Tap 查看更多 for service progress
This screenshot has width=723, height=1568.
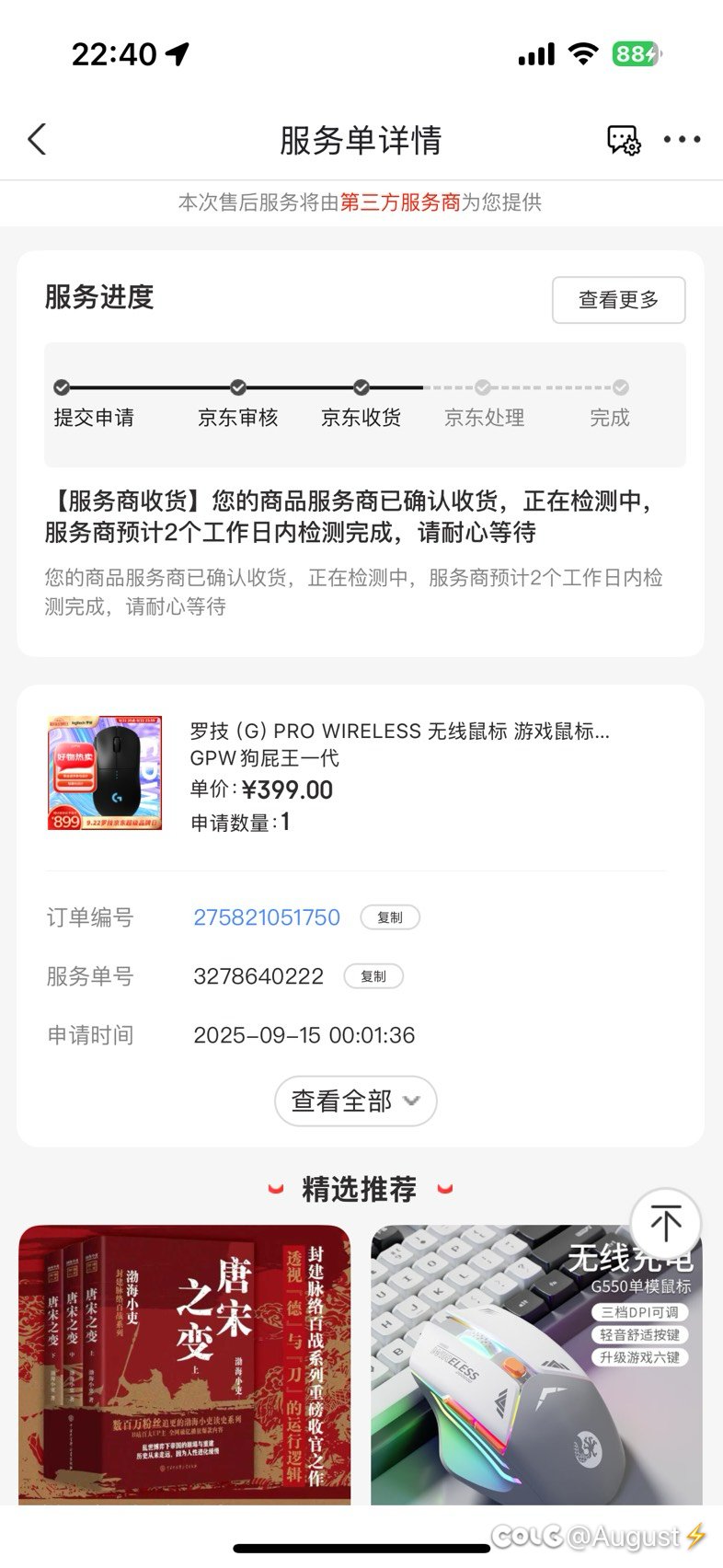(618, 300)
